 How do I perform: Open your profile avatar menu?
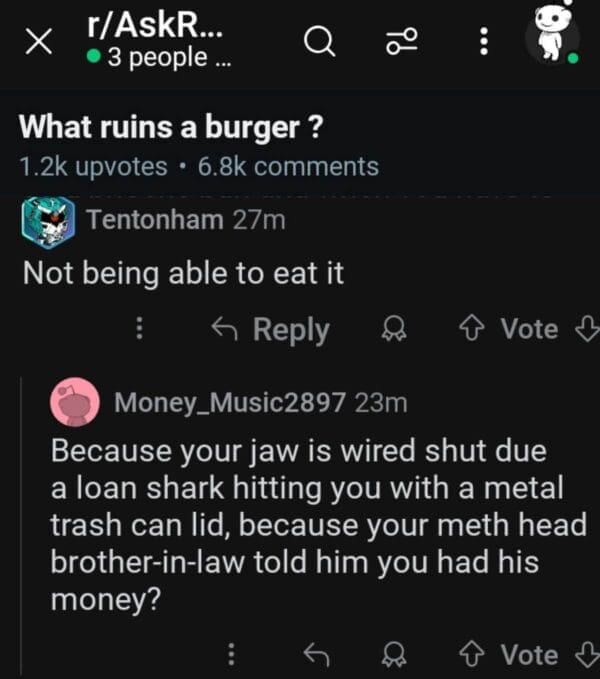(551, 35)
